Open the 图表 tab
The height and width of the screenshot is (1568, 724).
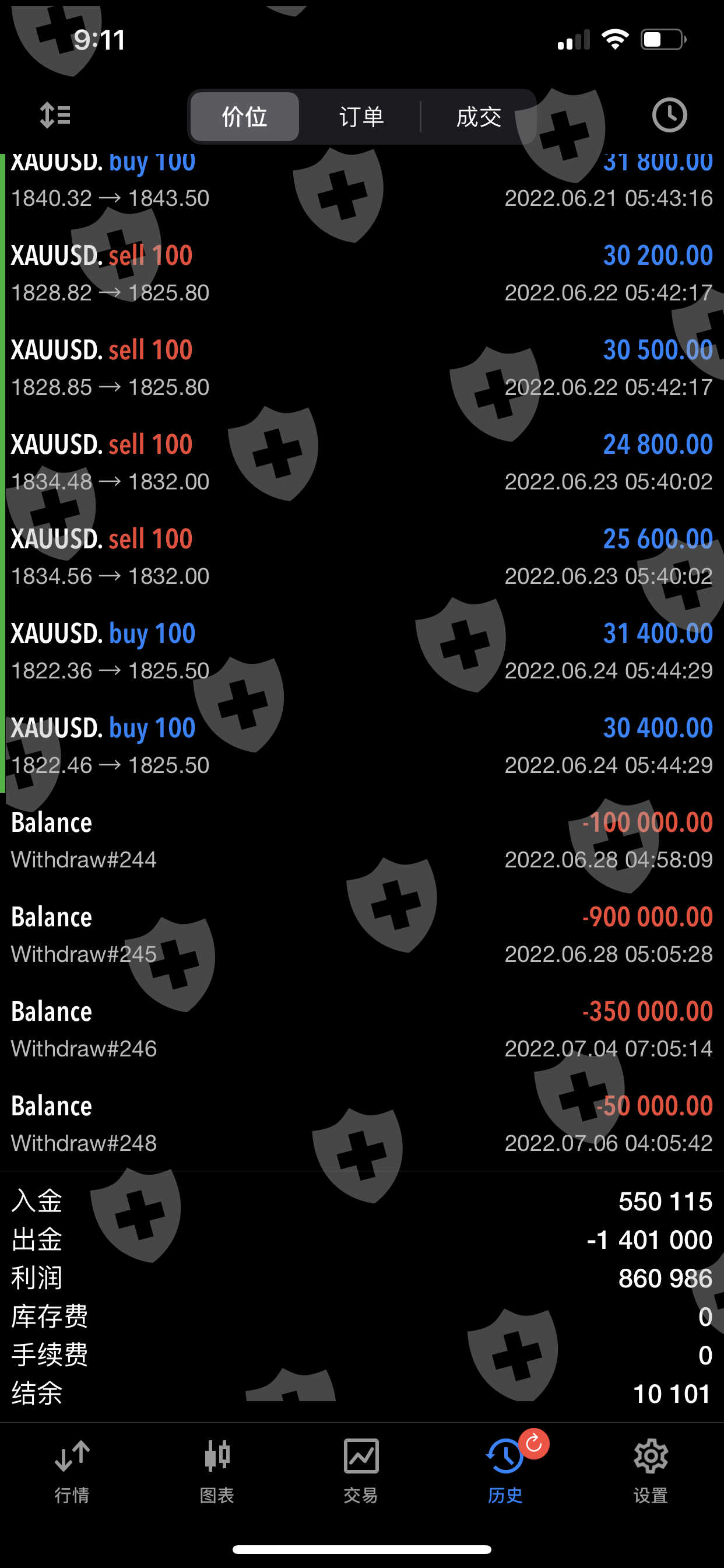217,1471
